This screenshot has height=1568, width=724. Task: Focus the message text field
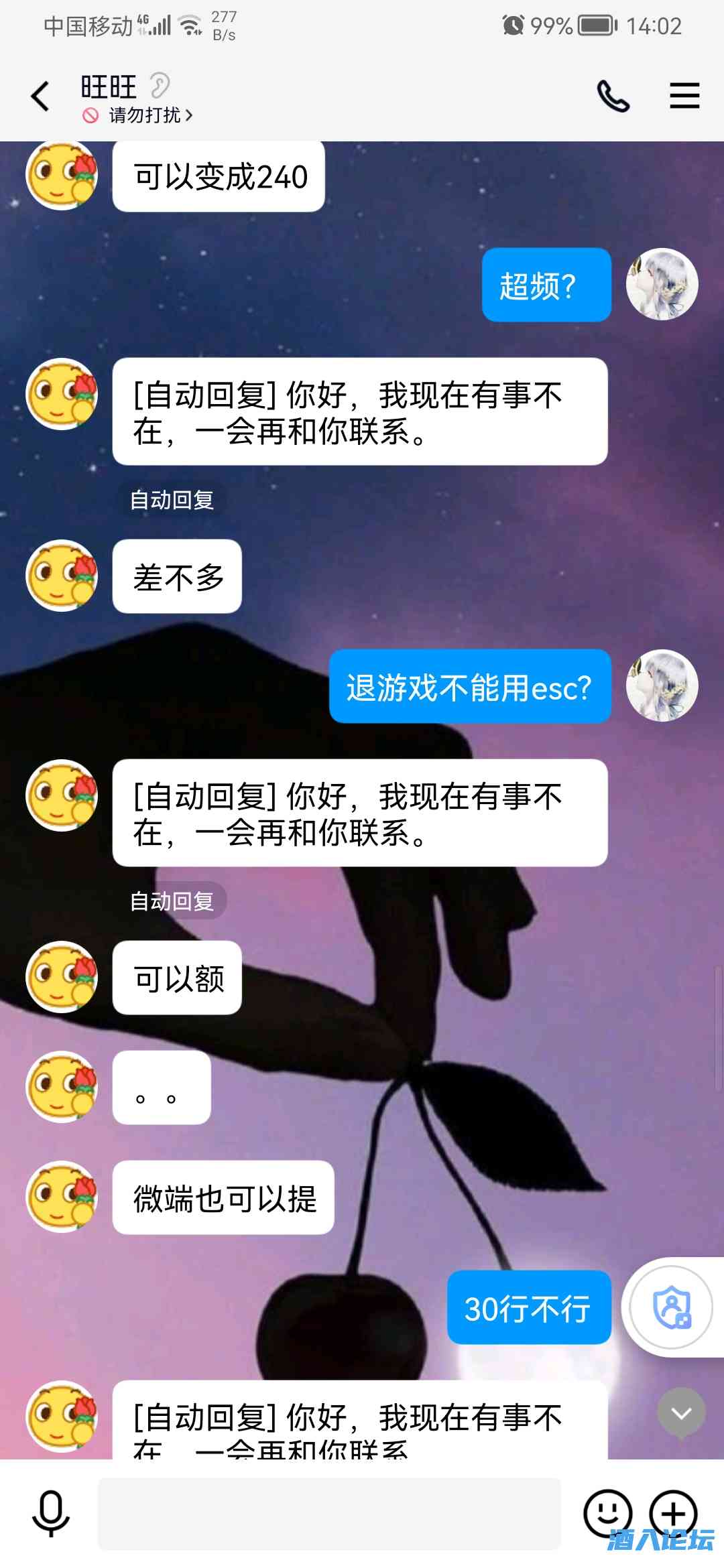point(328,1513)
